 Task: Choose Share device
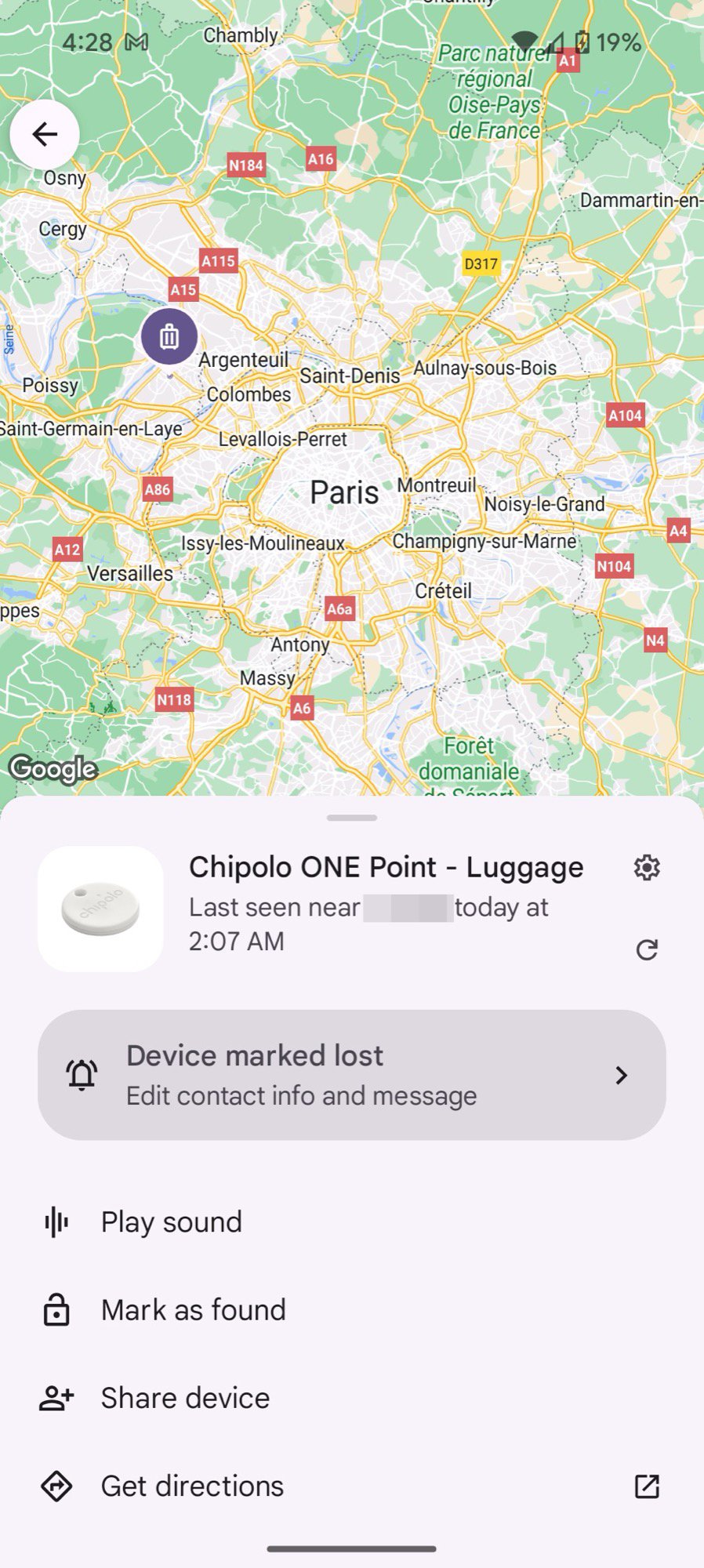(185, 1398)
